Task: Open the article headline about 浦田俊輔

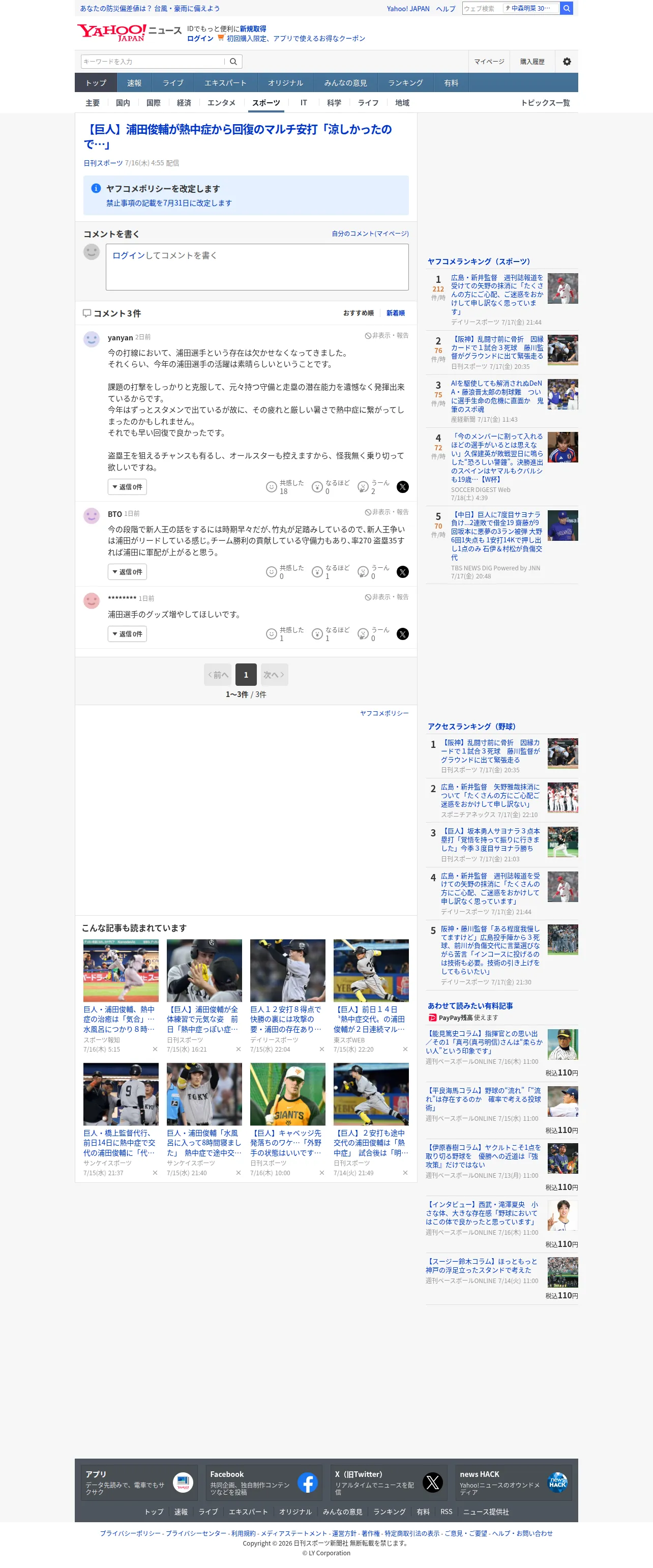Action: [x=239, y=136]
